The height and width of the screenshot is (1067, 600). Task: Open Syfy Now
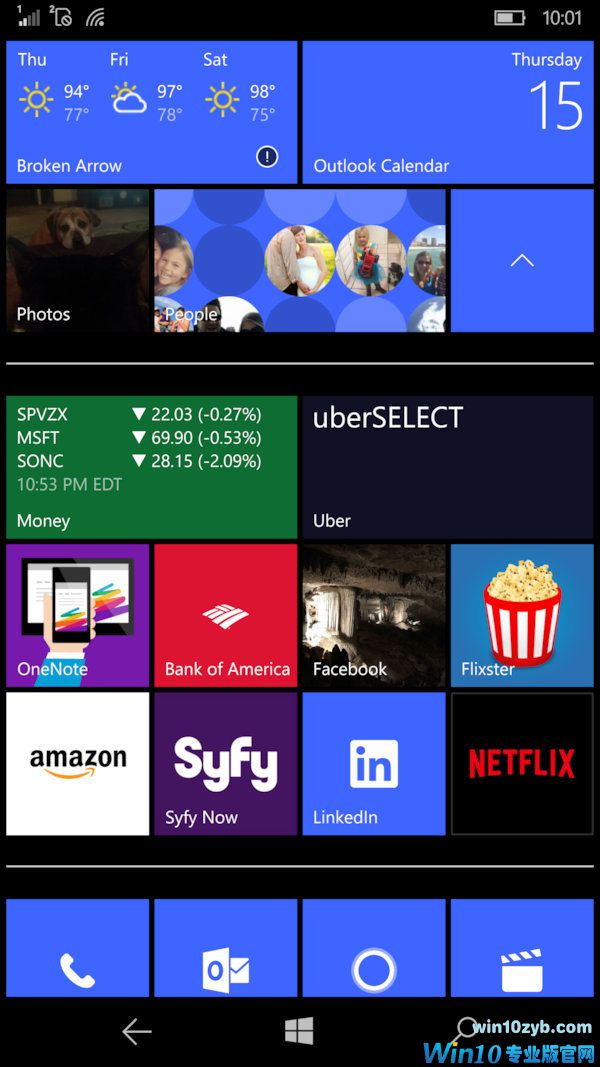(225, 763)
